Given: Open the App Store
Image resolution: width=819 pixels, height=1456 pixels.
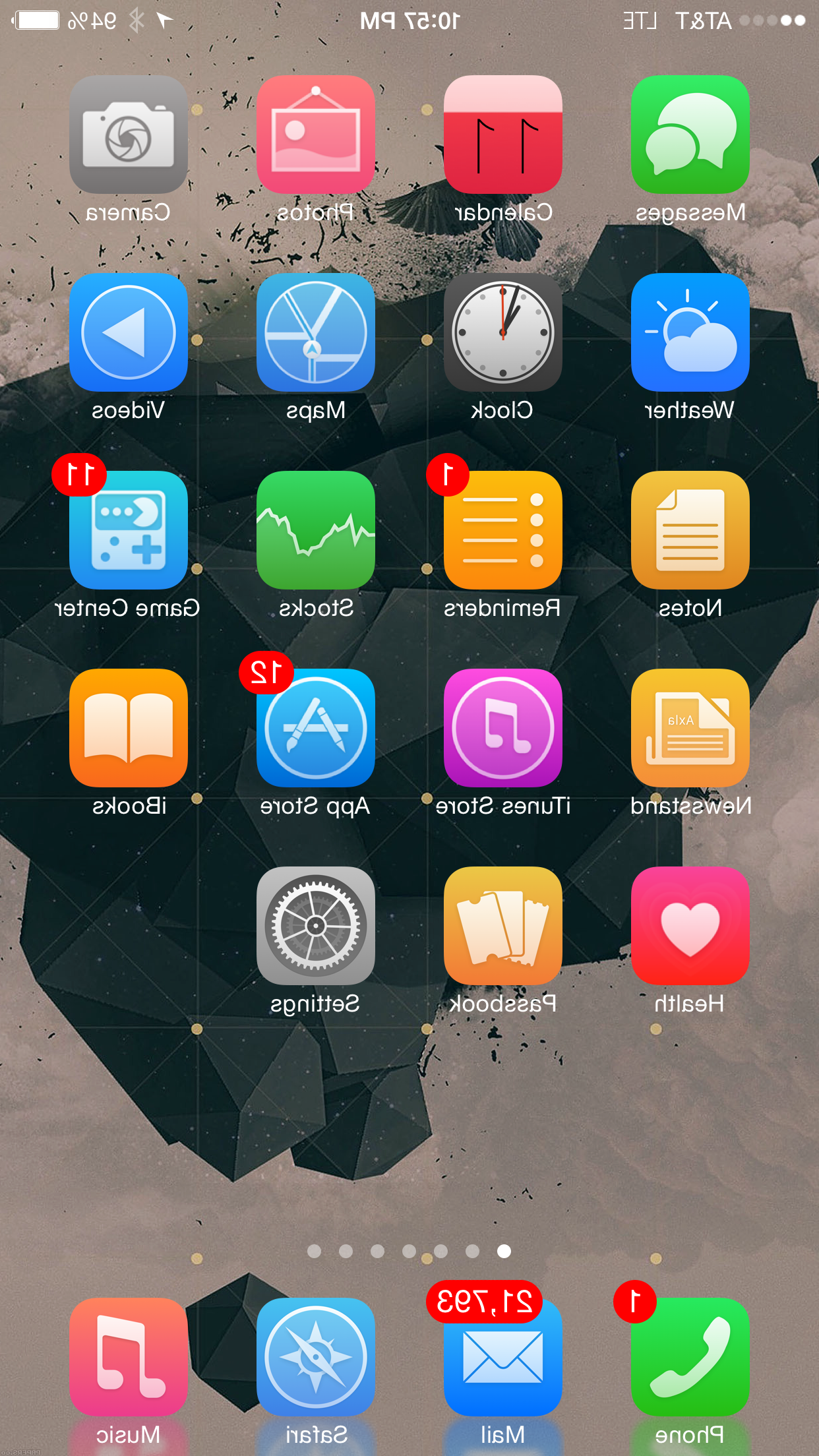Looking at the screenshot, I should [x=316, y=728].
